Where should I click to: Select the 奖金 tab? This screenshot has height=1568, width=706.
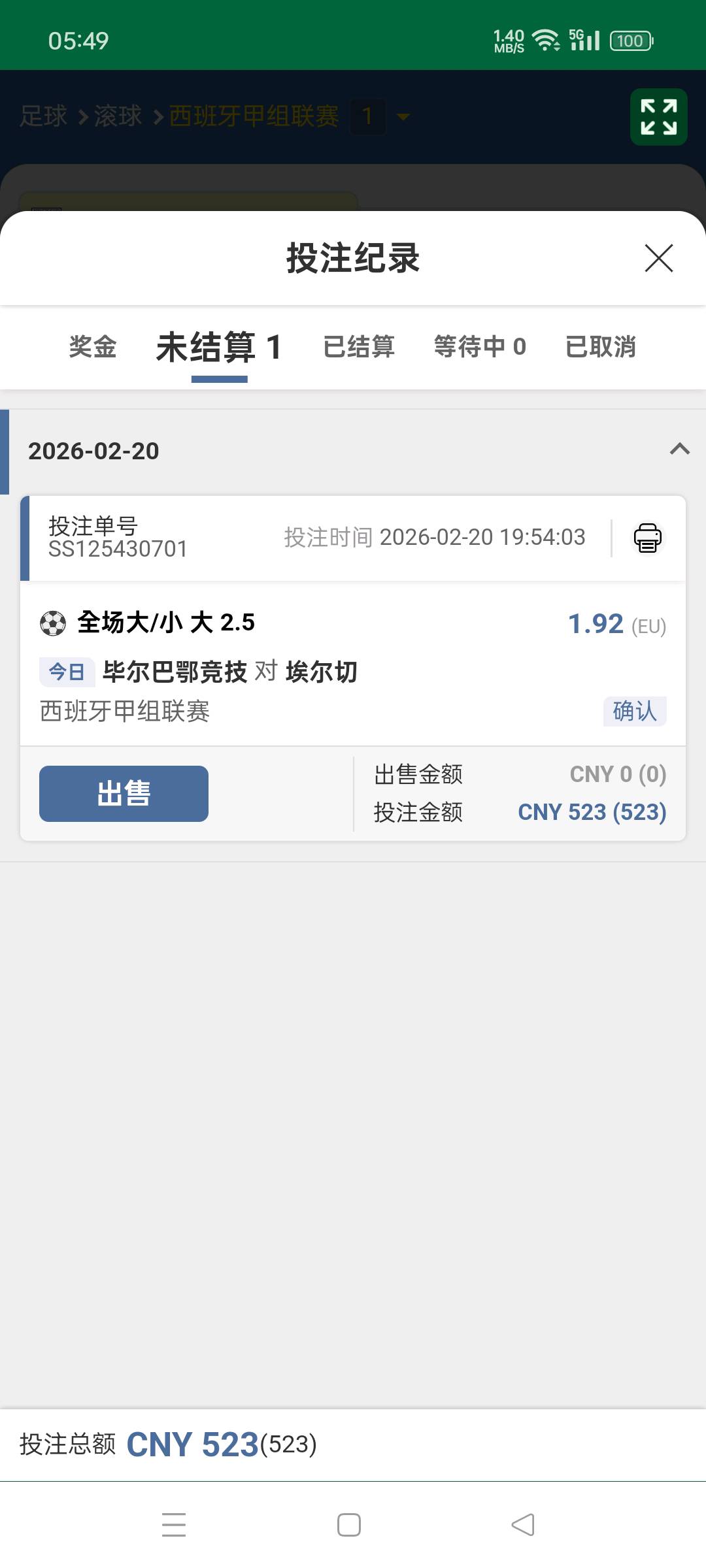92,348
